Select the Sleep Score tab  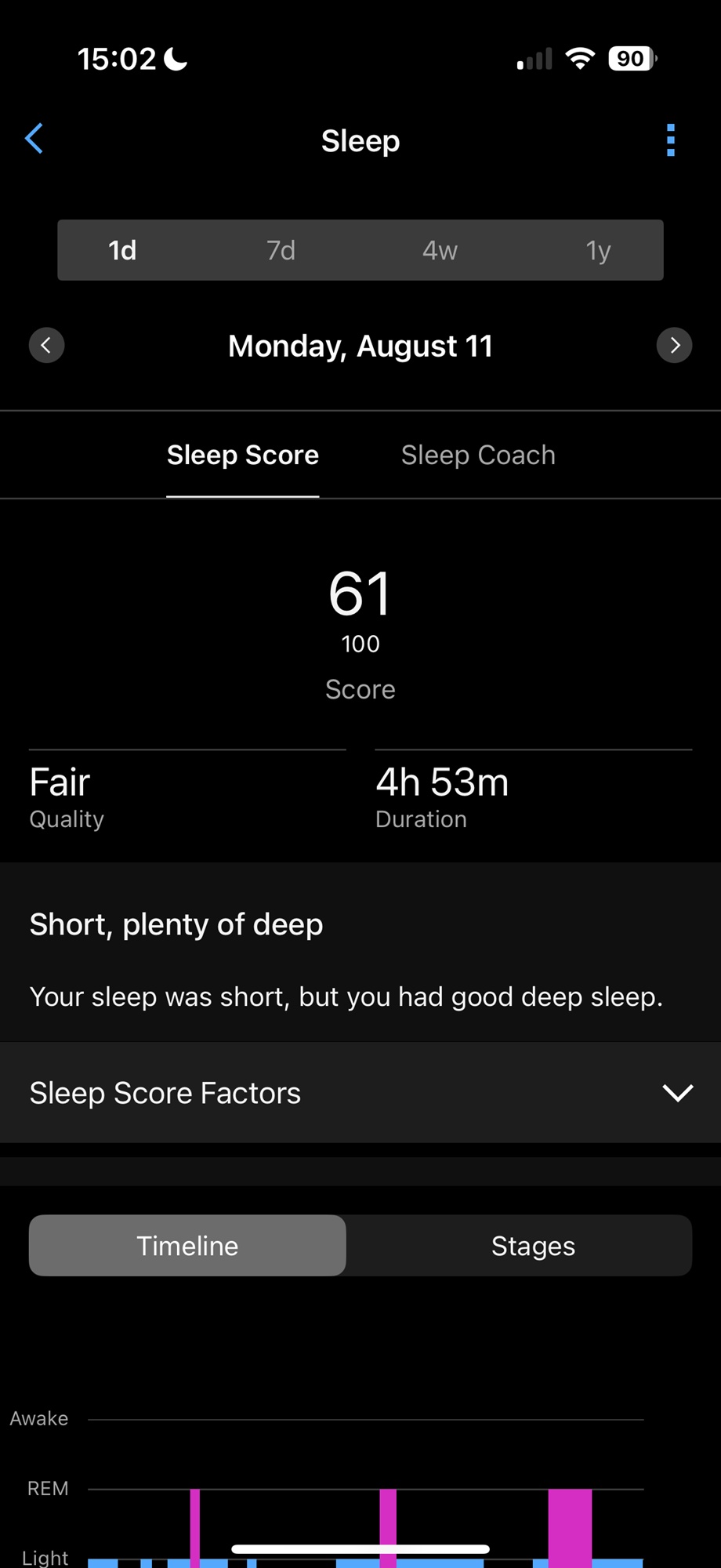[243, 455]
